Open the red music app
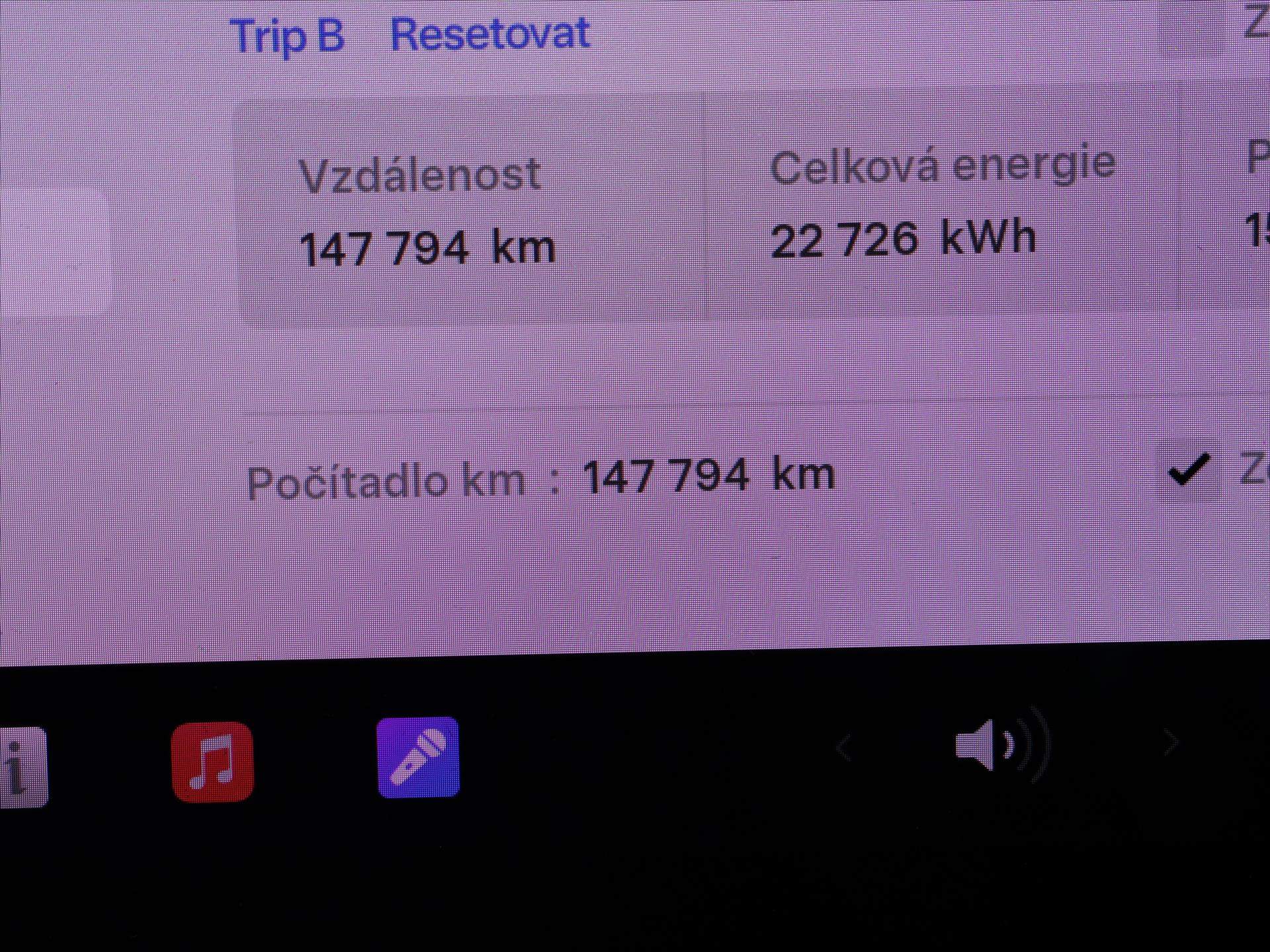The image size is (1270, 952). pyautogui.click(x=212, y=762)
